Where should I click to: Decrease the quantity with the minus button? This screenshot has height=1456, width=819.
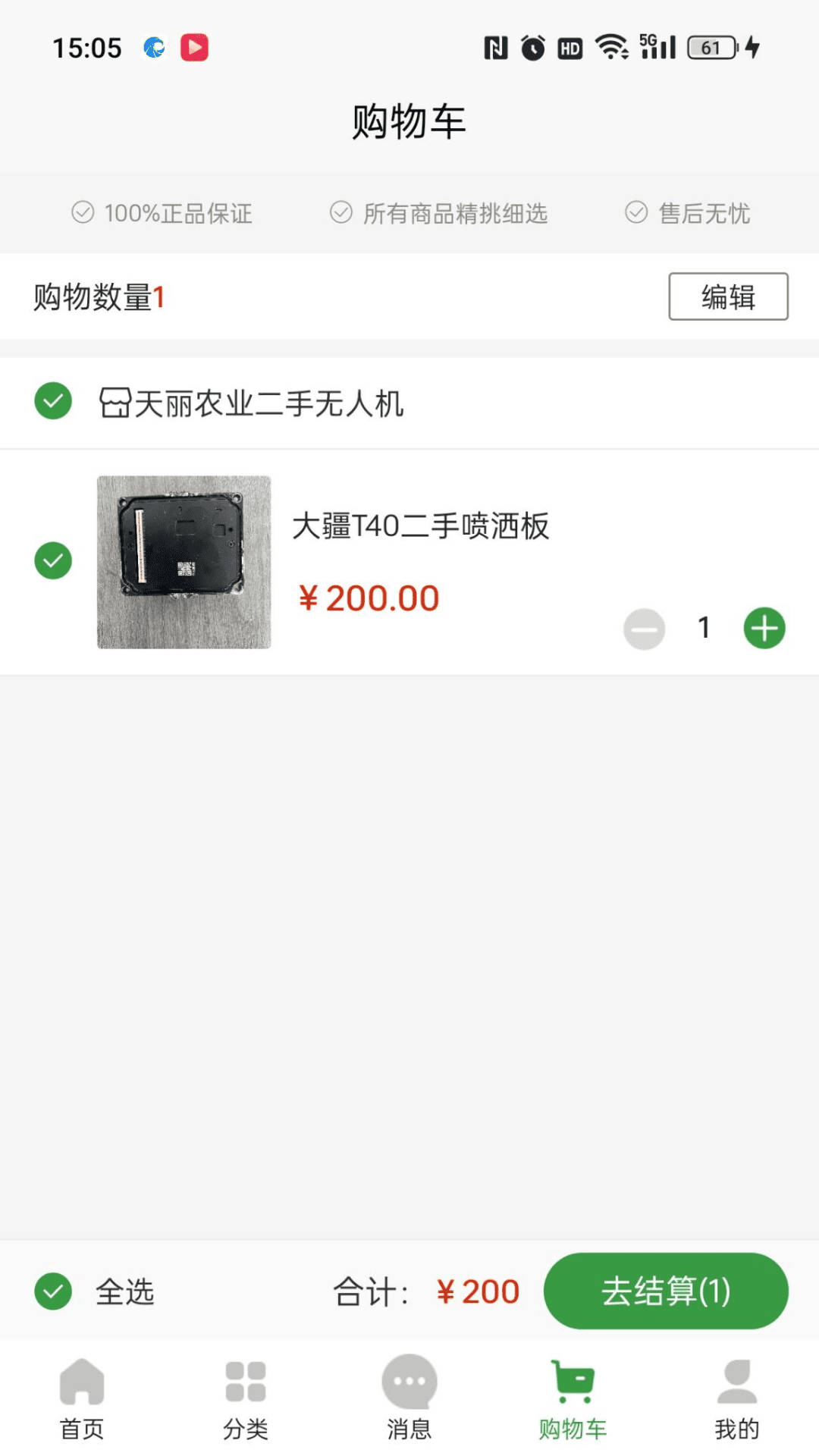pos(645,629)
